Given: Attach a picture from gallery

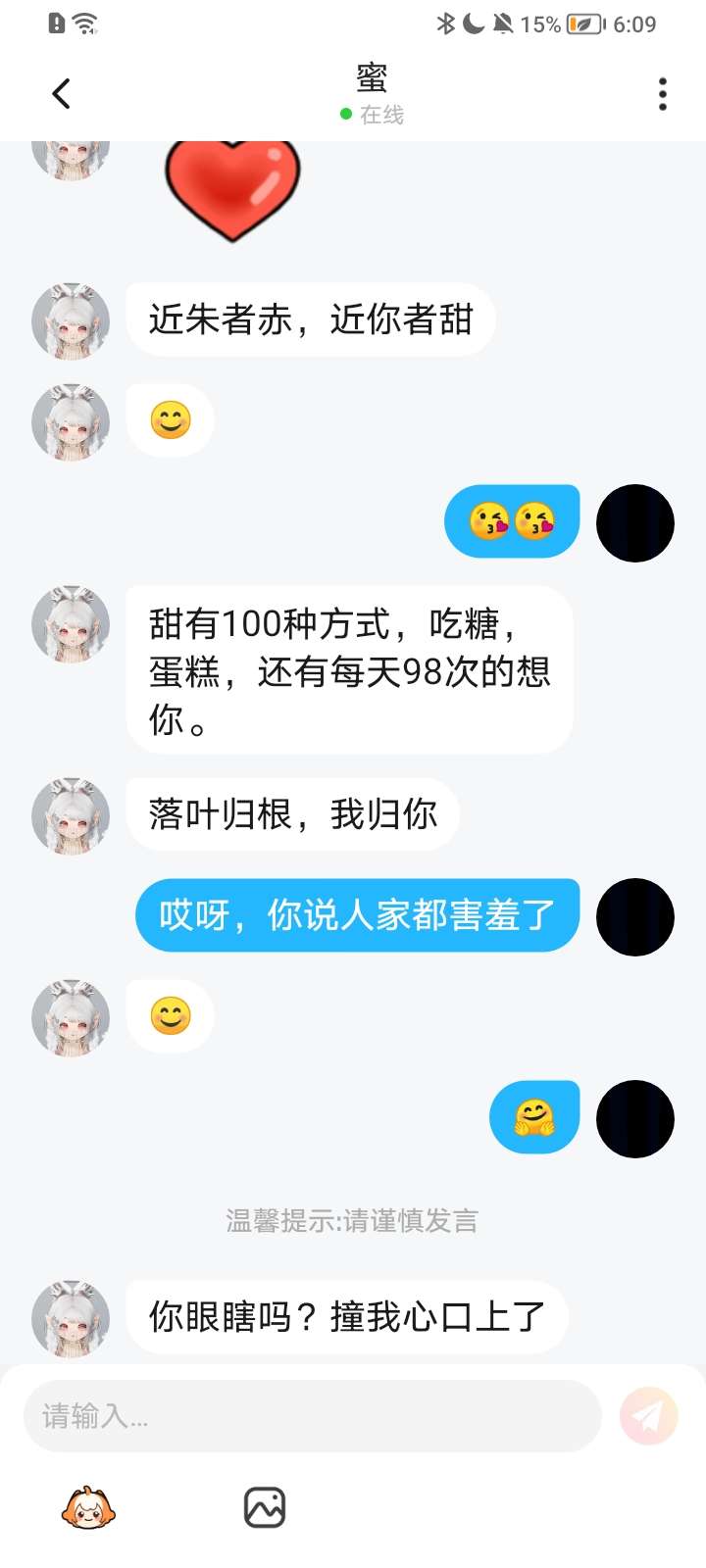Looking at the screenshot, I should tap(265, 1507).
